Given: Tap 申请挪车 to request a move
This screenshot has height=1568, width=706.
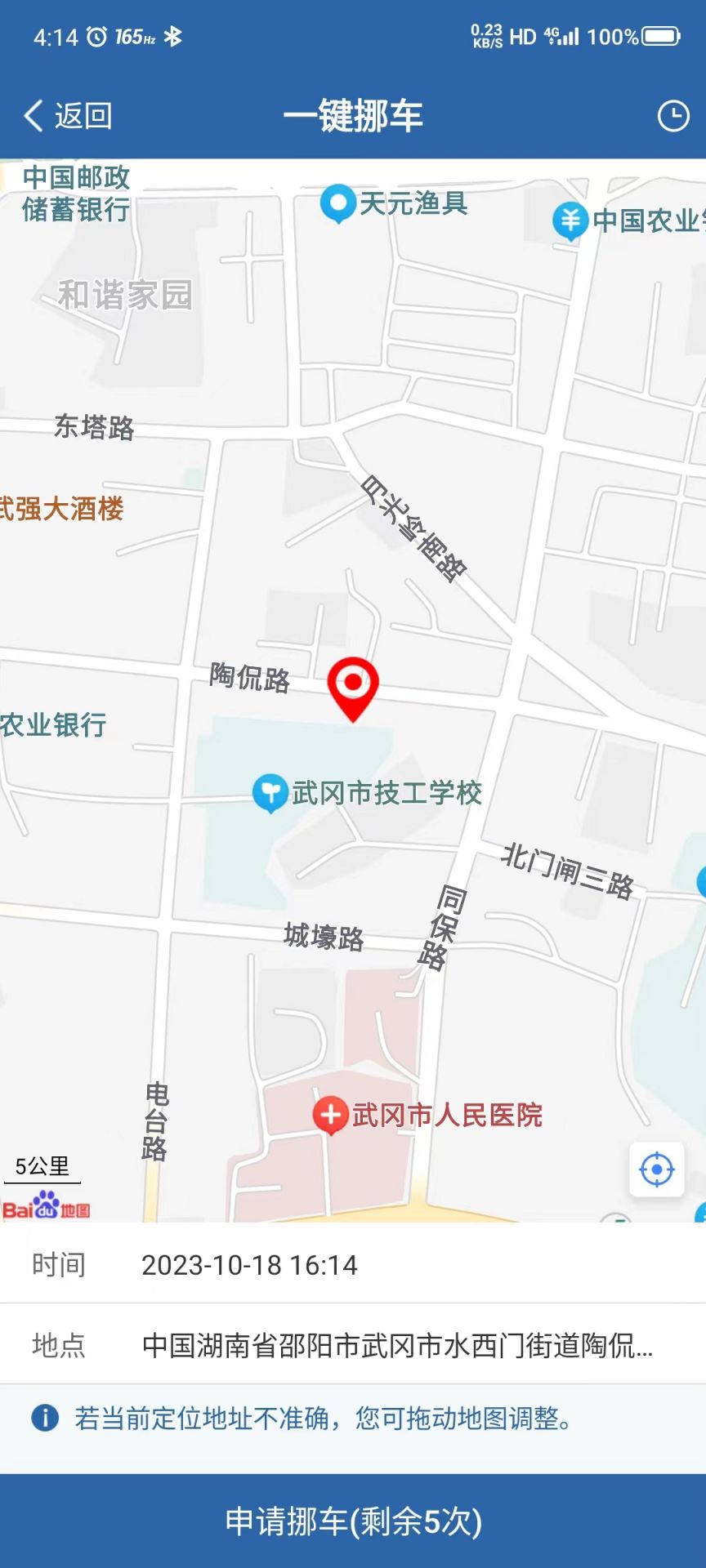Looking at the screenshot, I should point(353,1521).
